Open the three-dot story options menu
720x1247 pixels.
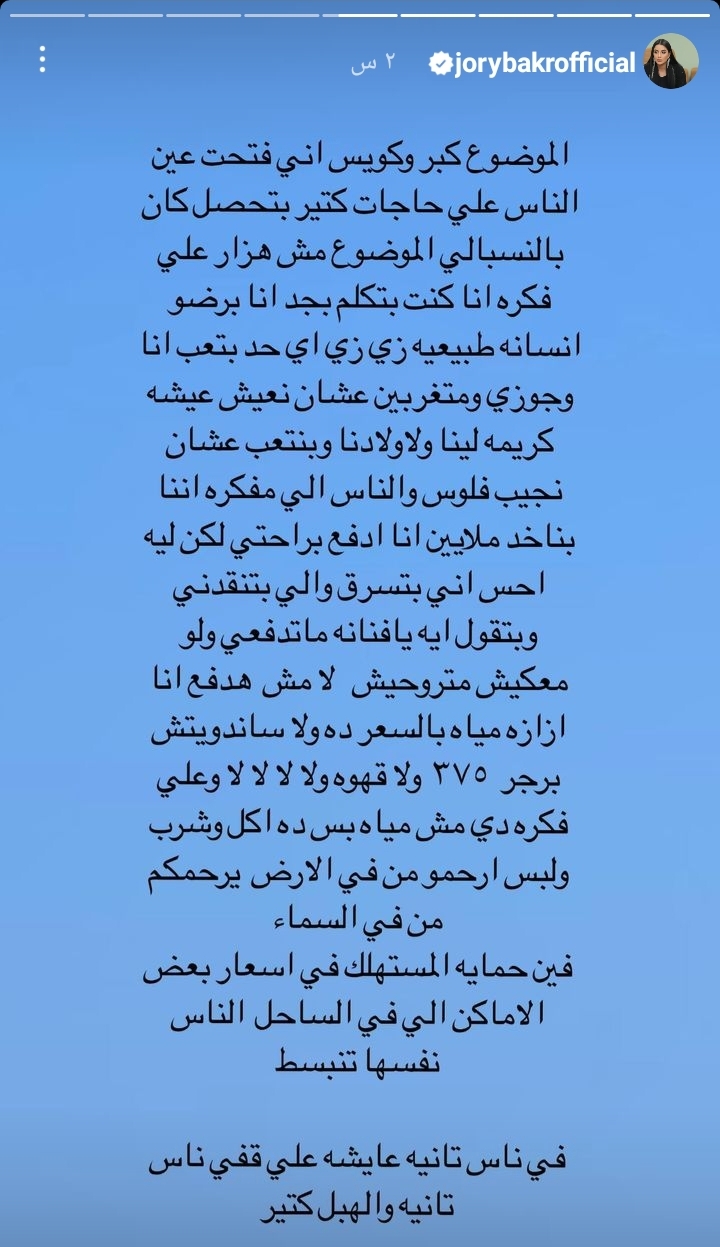[42, 60]
